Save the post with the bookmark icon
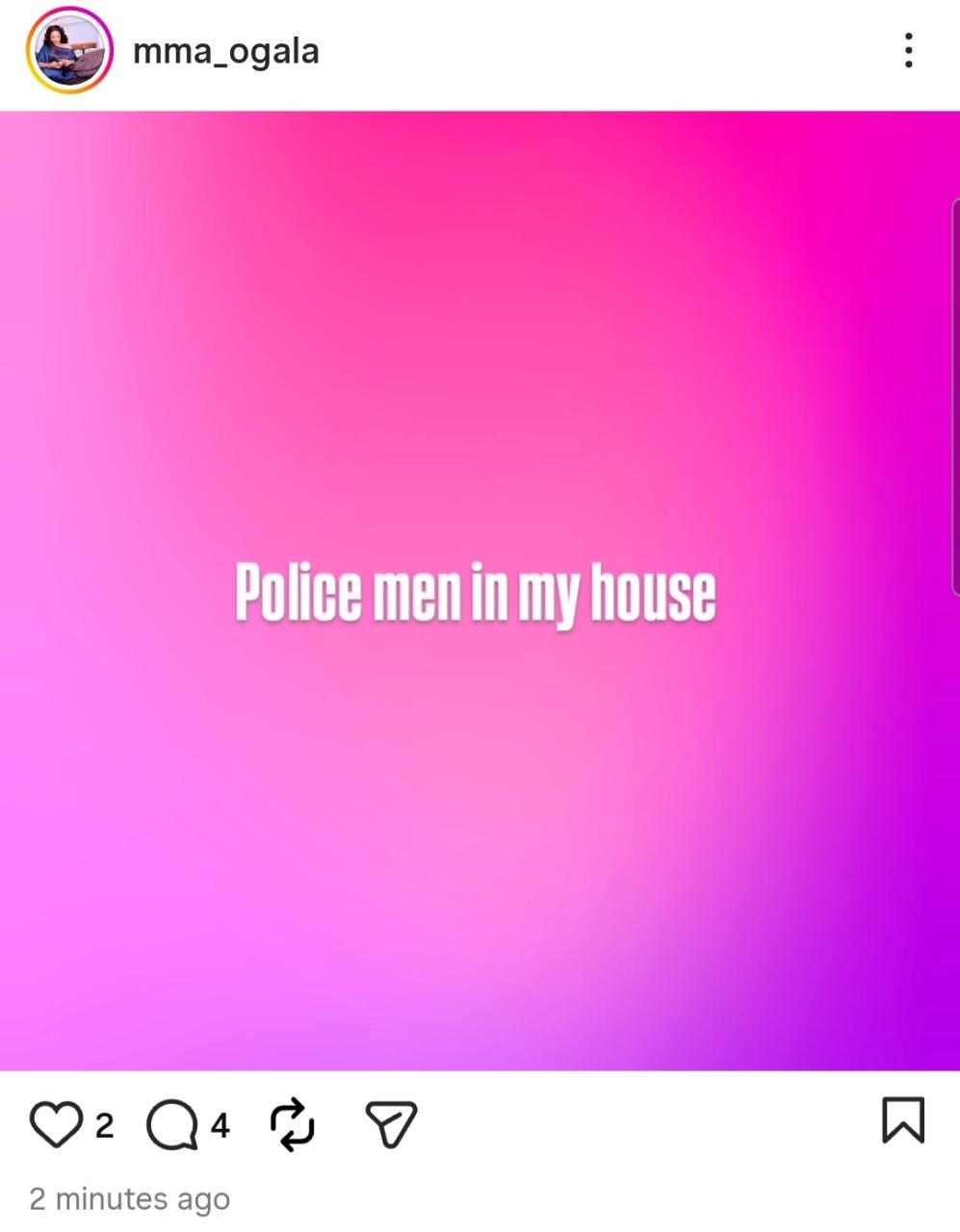Image resolution: width=960 pixels, height=1232 pixels. tap(902, 1120)
